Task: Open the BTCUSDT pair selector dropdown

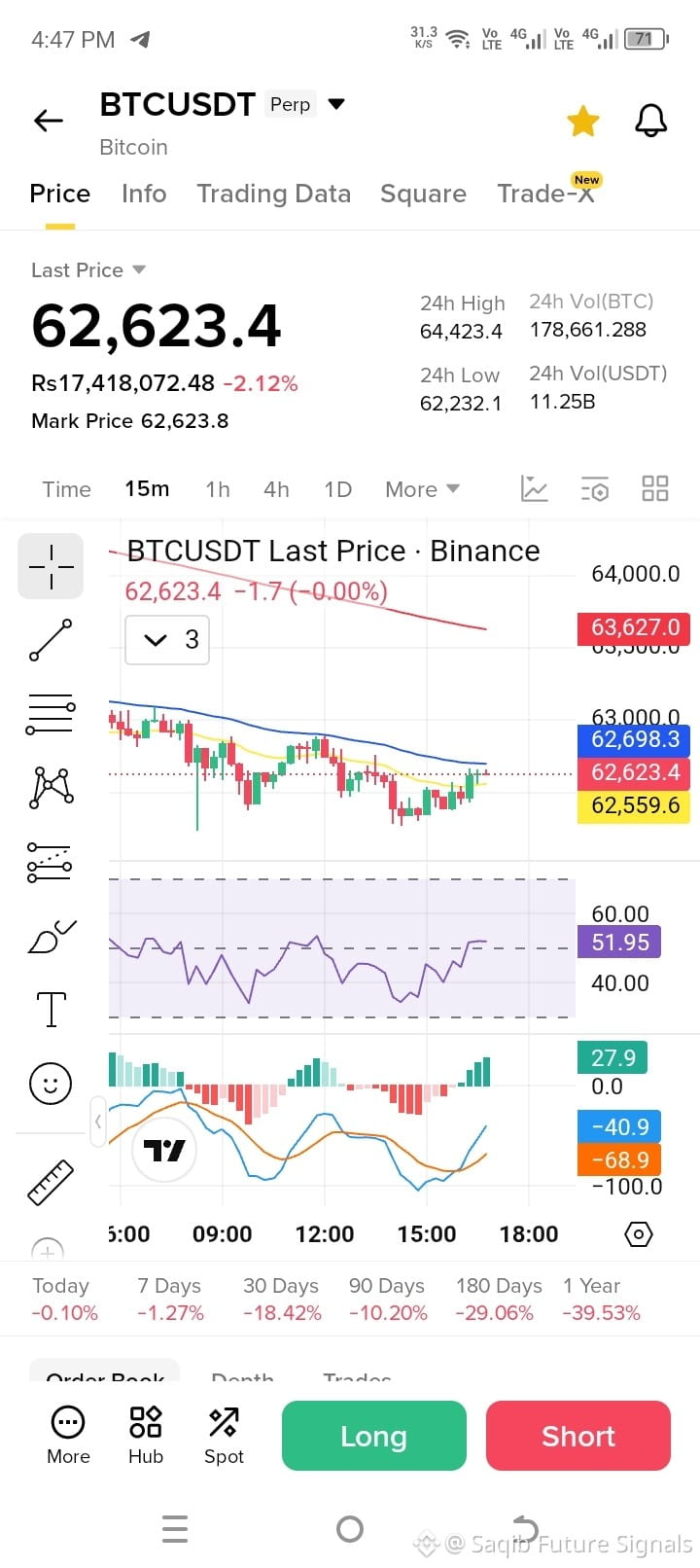Action: click(336, 104)
